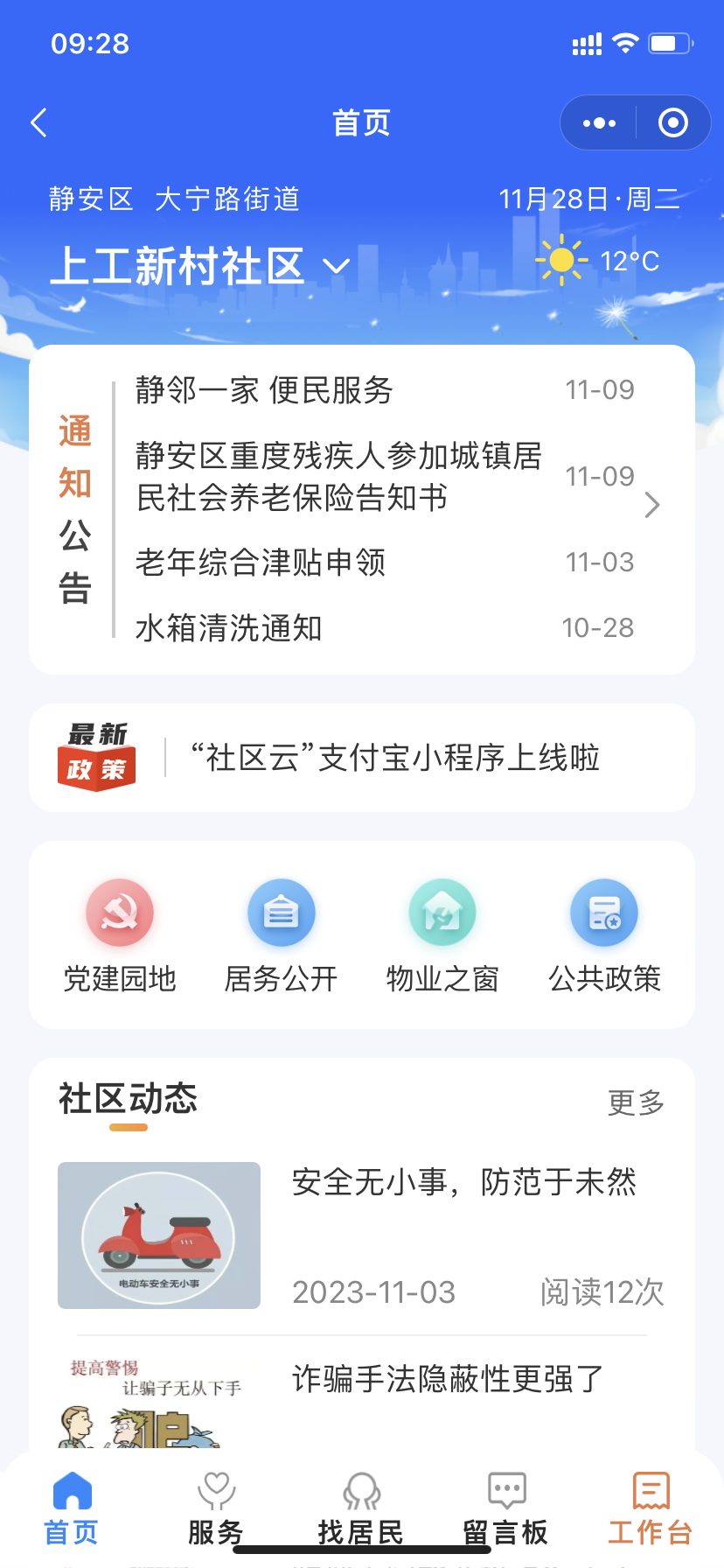
Task: Tap 更多 to see more community news
Action: [x=636, y=1102]
